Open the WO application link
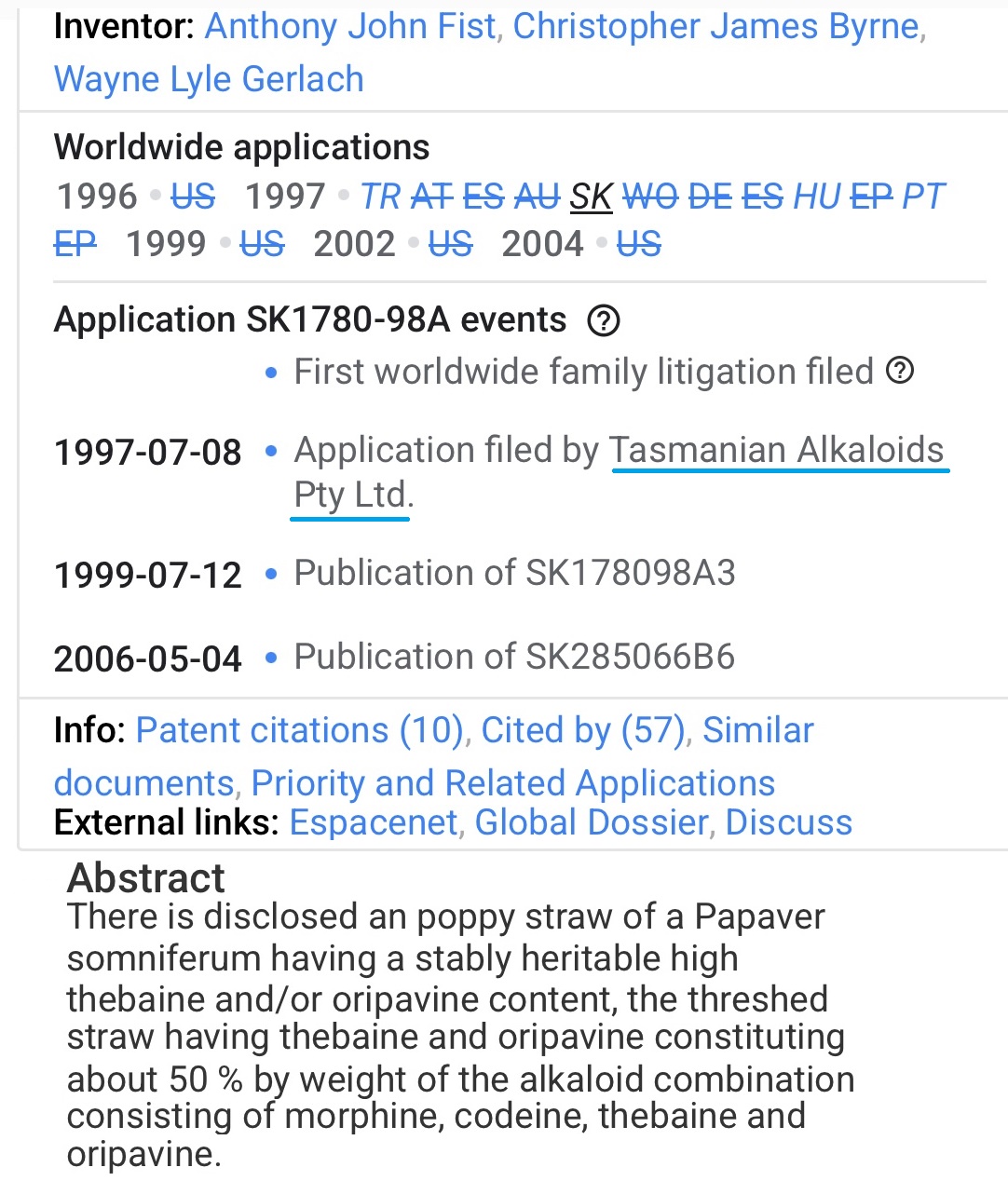This screenshot has height=1181, width=1008. [x=649, y=197]
